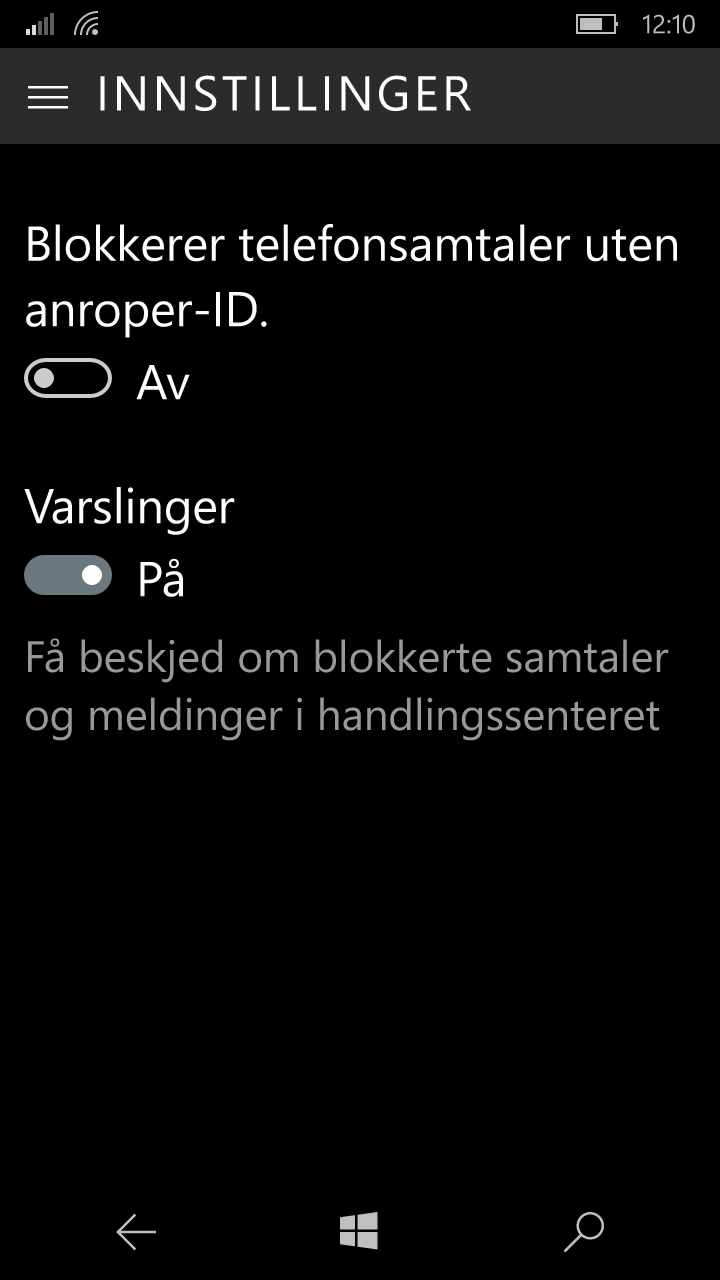Viewport: 720px width, 1280px height.
Task: Enable blocking calls without caller ID
Action: 68,378
